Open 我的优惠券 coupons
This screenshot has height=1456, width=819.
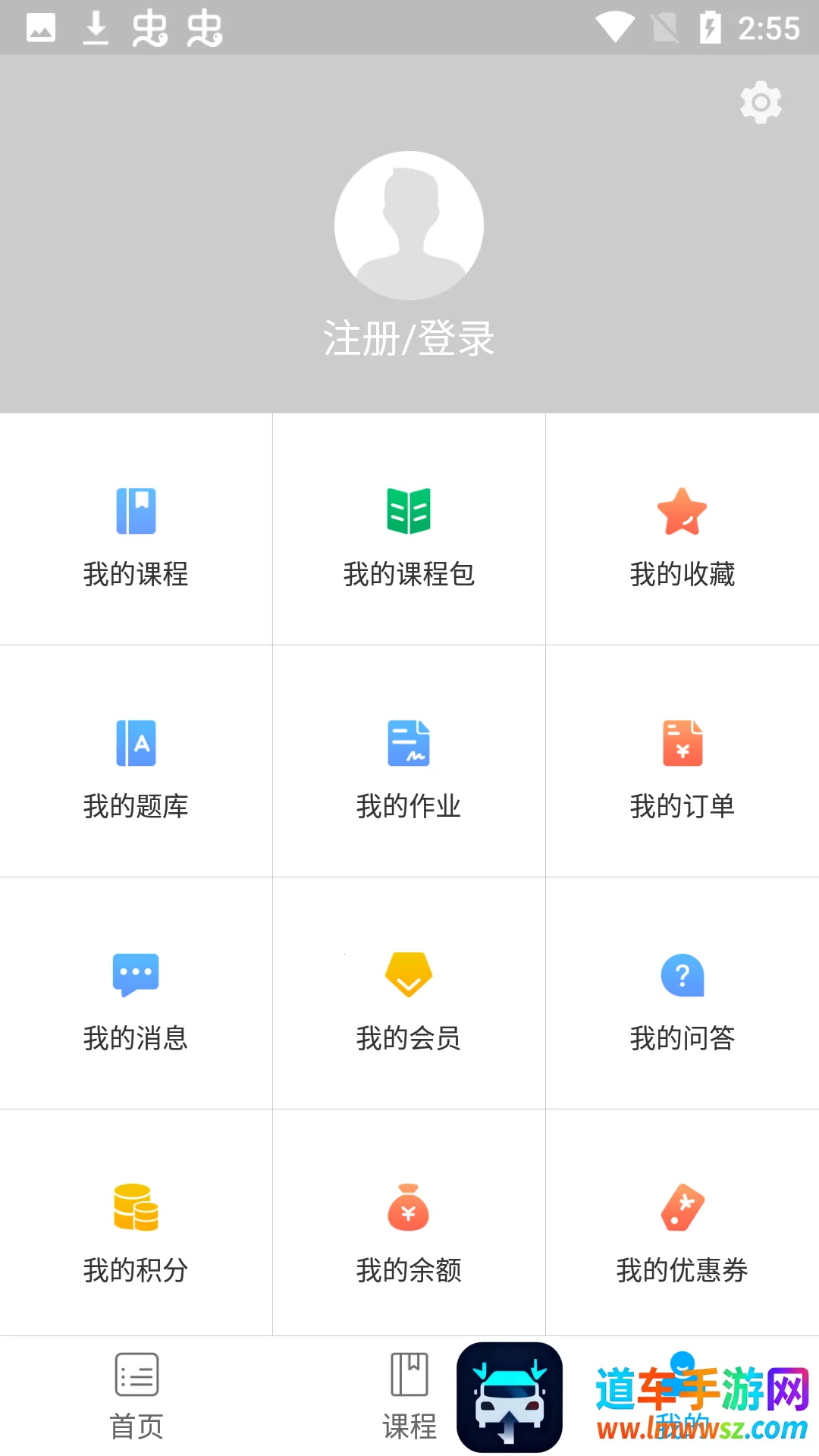pos(682,1225)
